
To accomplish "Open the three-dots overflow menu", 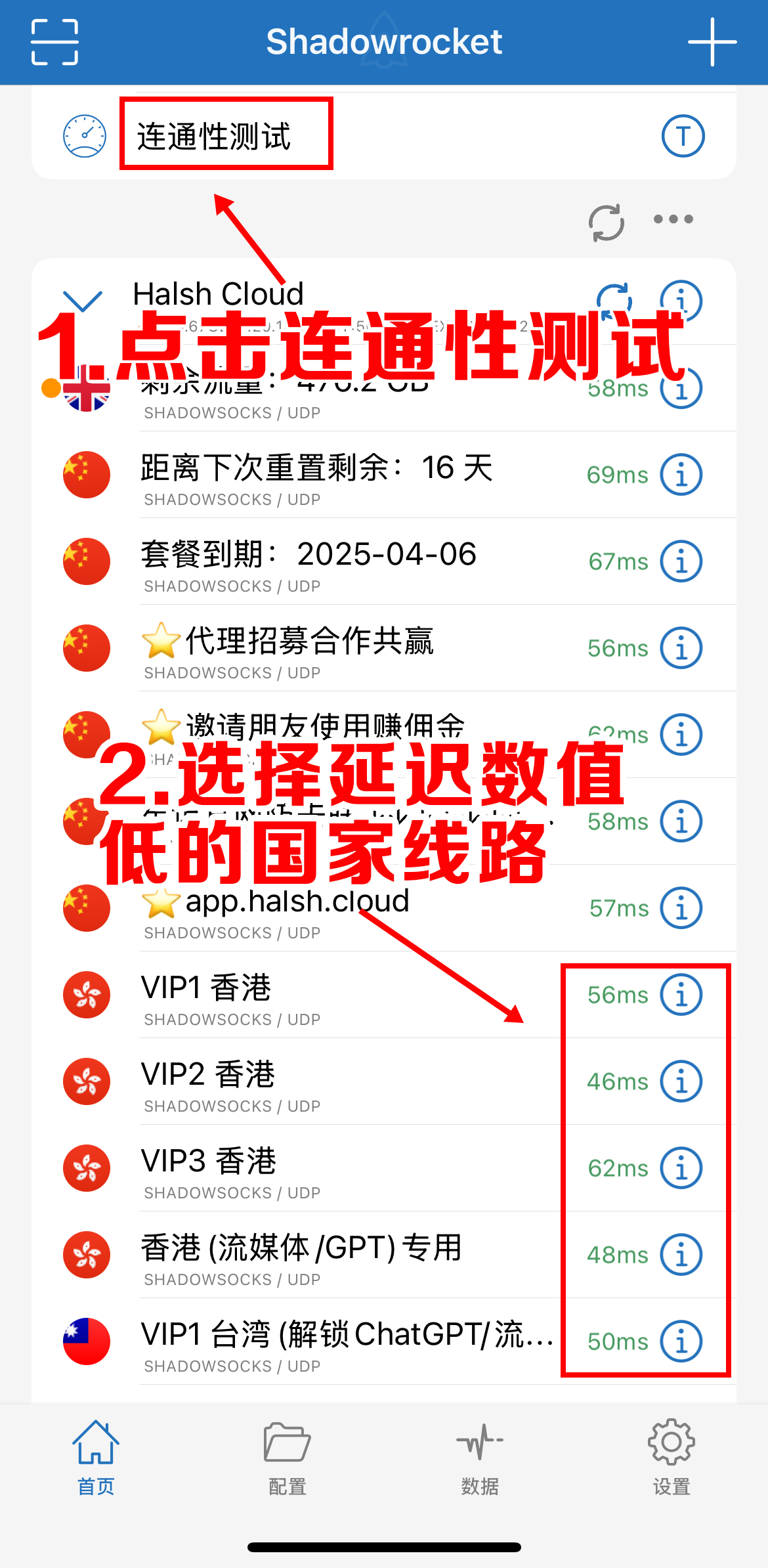I will 673,219.
